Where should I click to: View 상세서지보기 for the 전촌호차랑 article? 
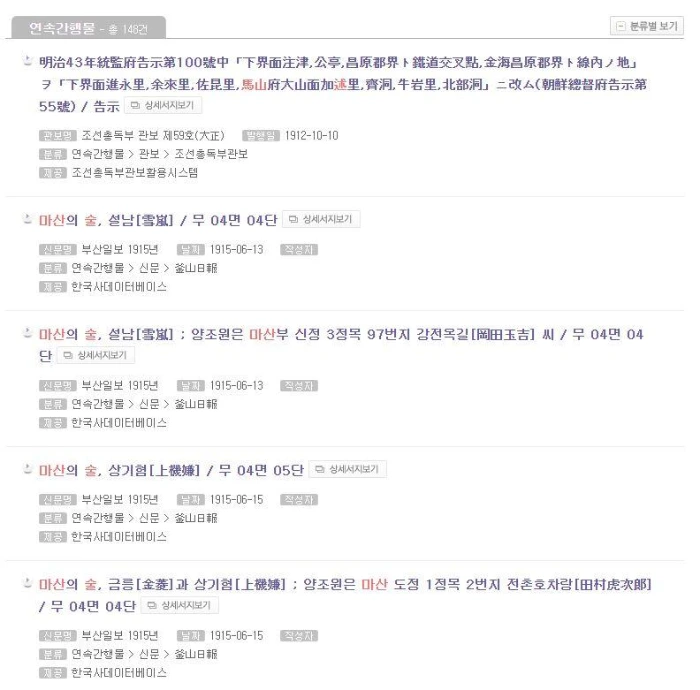tap(179, 605)
